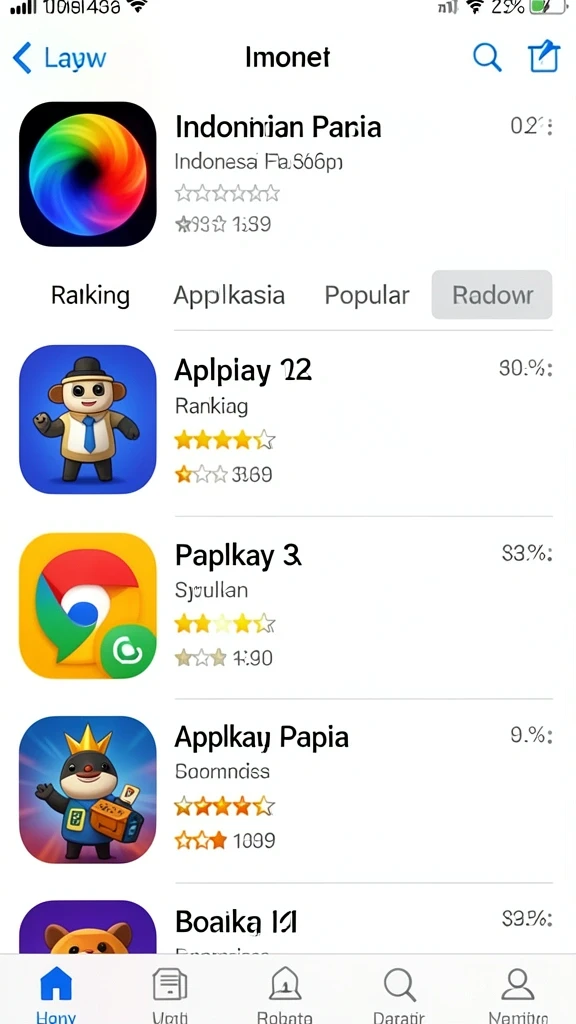
Task: Tap the share icon in the header
Action: (544, 56)
